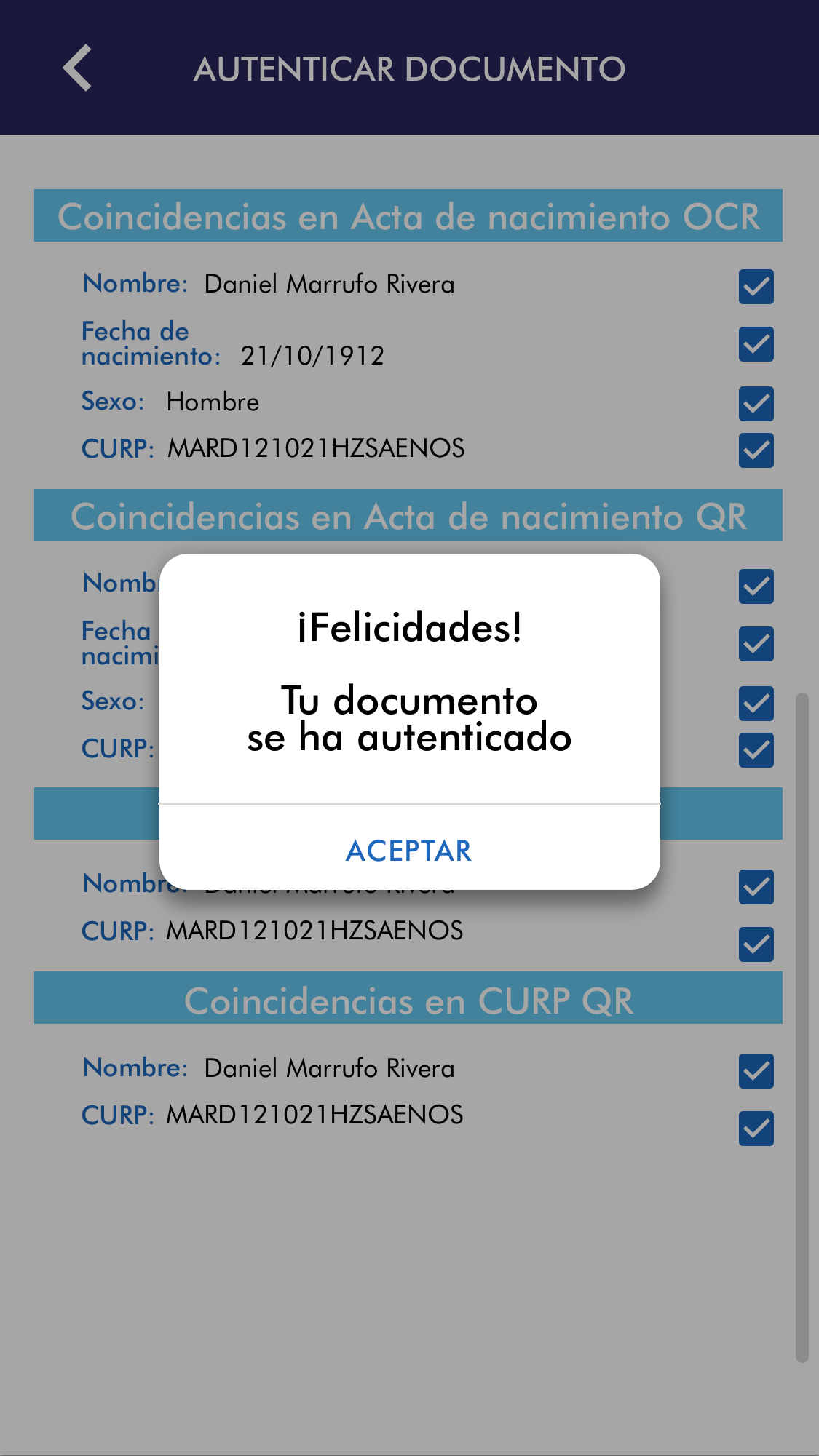Toggle CURP checkbox under Coincidencias en CURP QR
Image resolution: width=819 pixels, height=1456 pixels.
pyautogui.click(x=756, y=1128)
